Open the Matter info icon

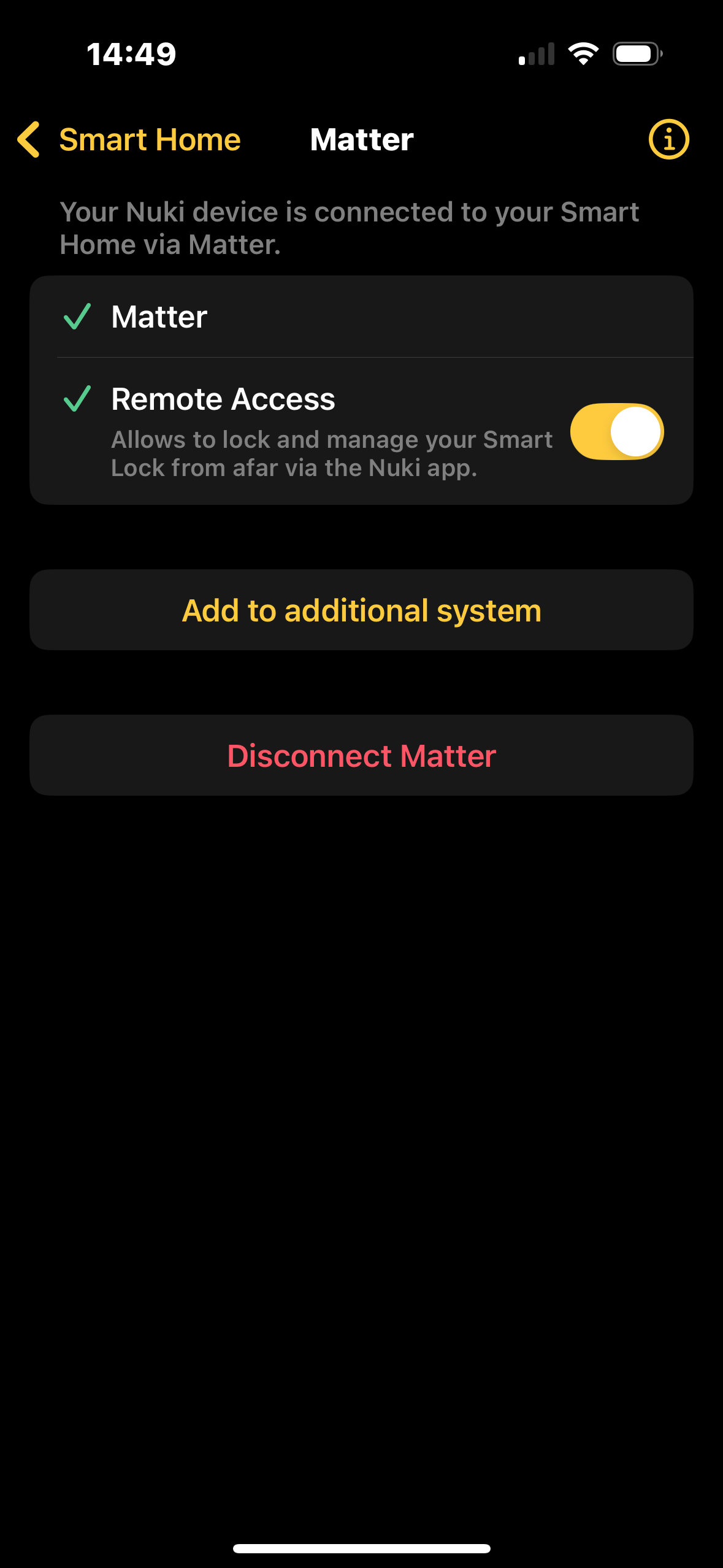click(x=668, y=139)
